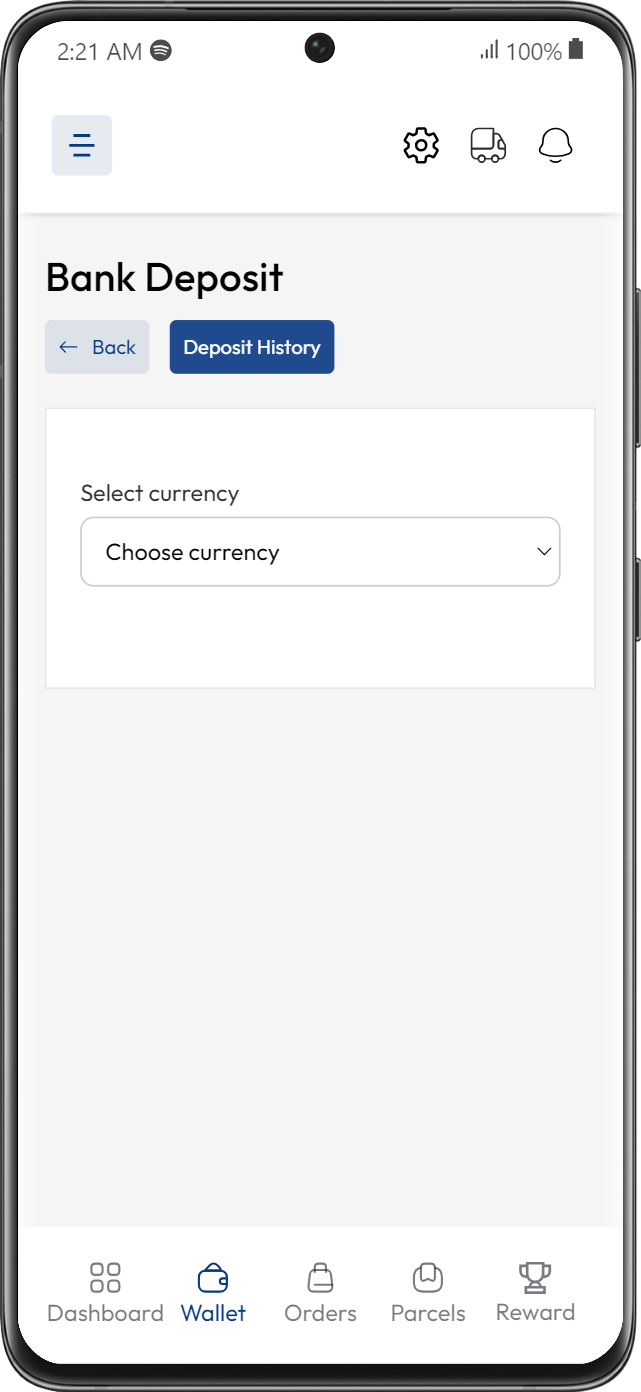The image size is (641, 1392).
Task: Go back with the Back button
Action: (97, 347)
